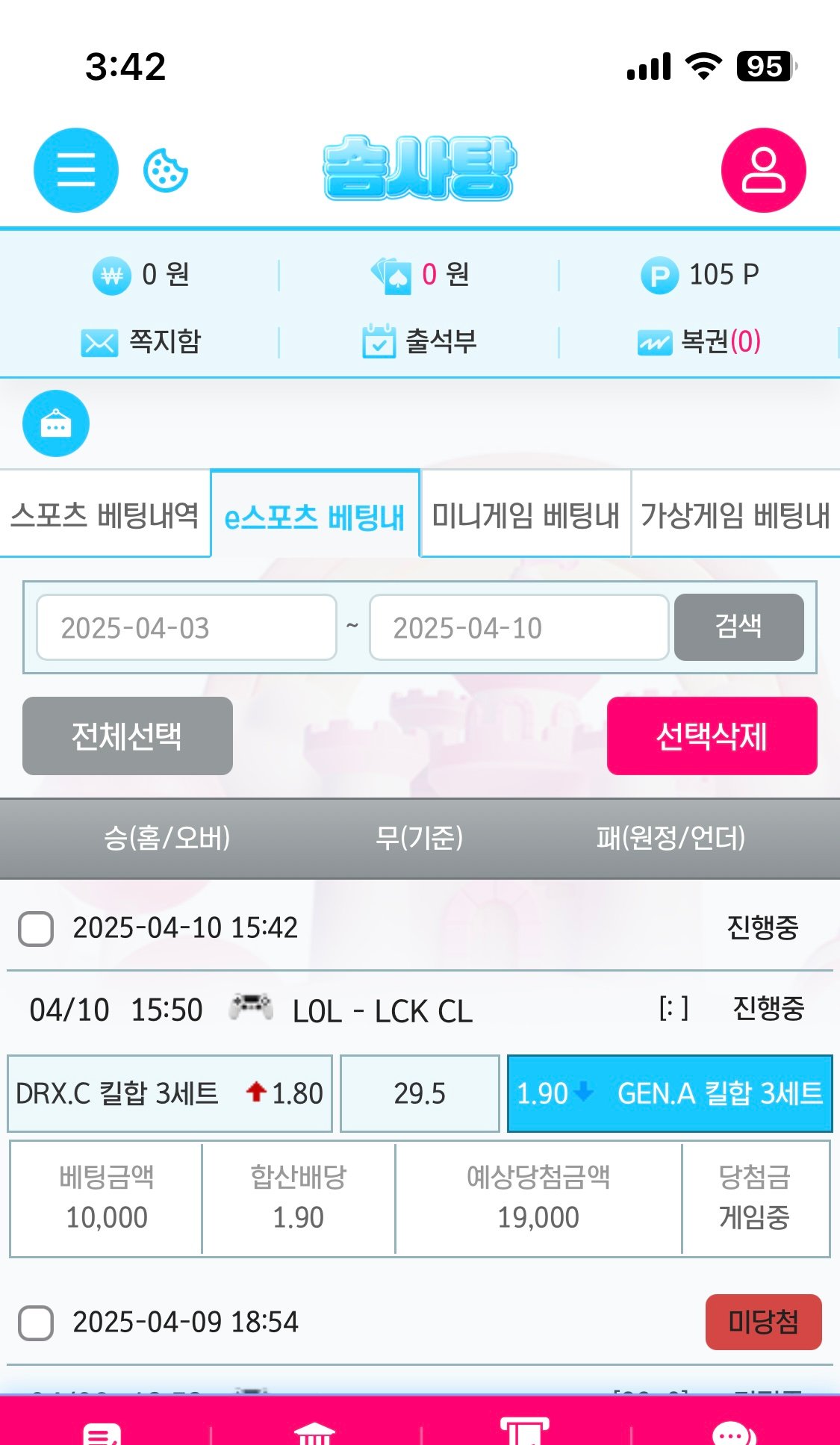The height and width of the screenshot is (1445, 840).
Task: Tap 전체선택 to select all bets
Action: [x=127, y=736]
